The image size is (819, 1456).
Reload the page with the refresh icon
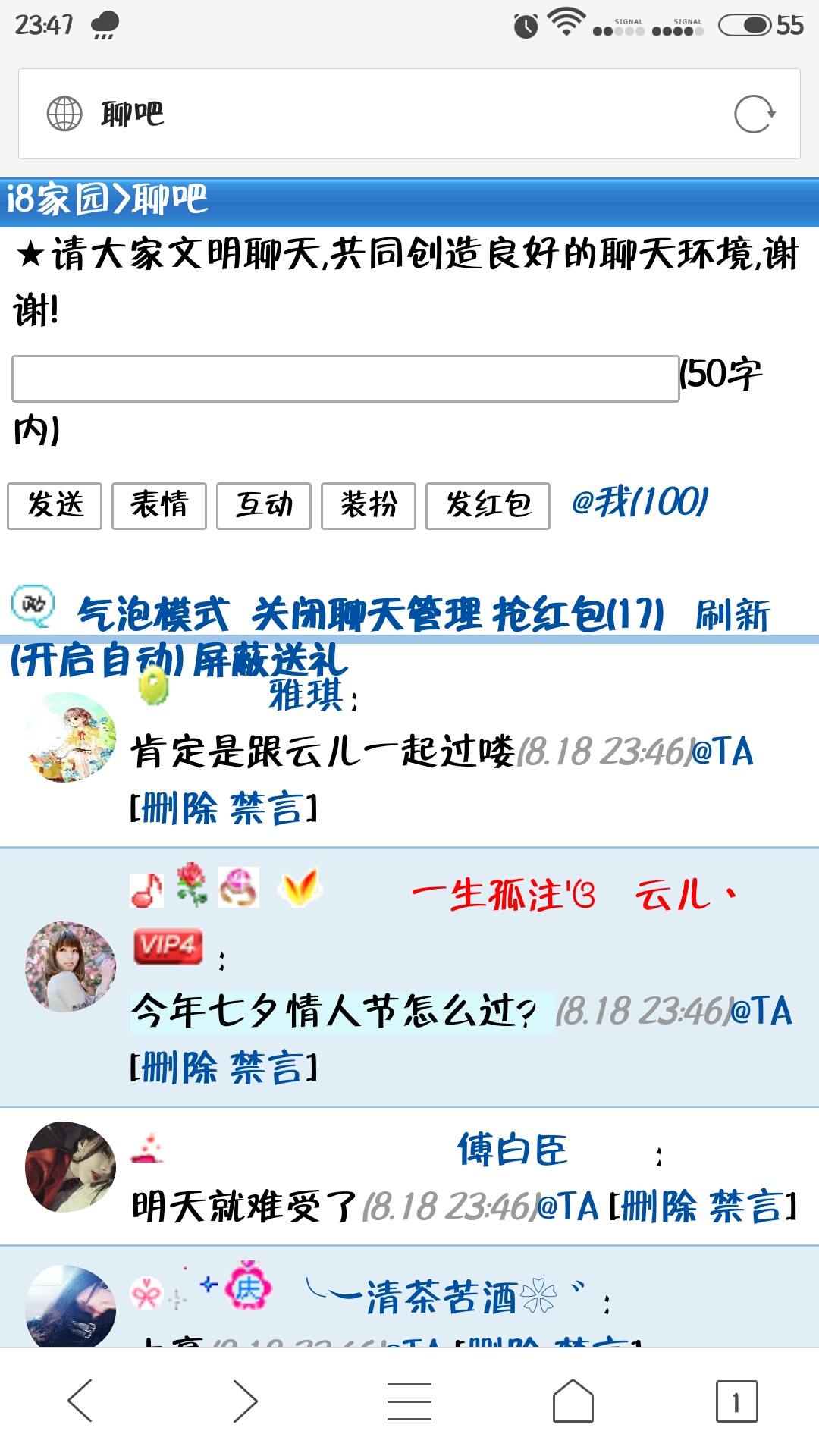(x=754, y=115)
